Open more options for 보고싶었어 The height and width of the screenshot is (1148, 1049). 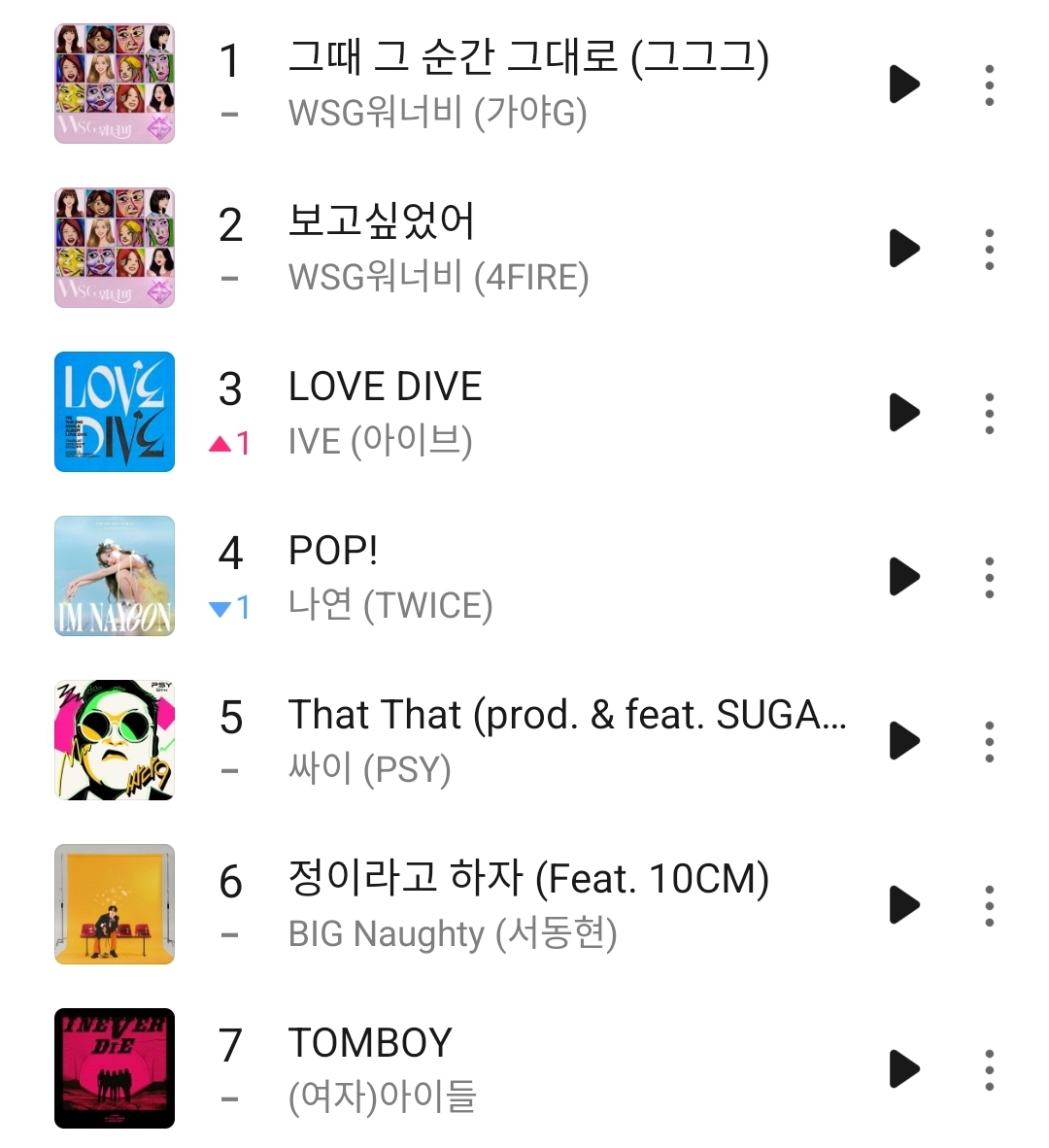[989, 249]
